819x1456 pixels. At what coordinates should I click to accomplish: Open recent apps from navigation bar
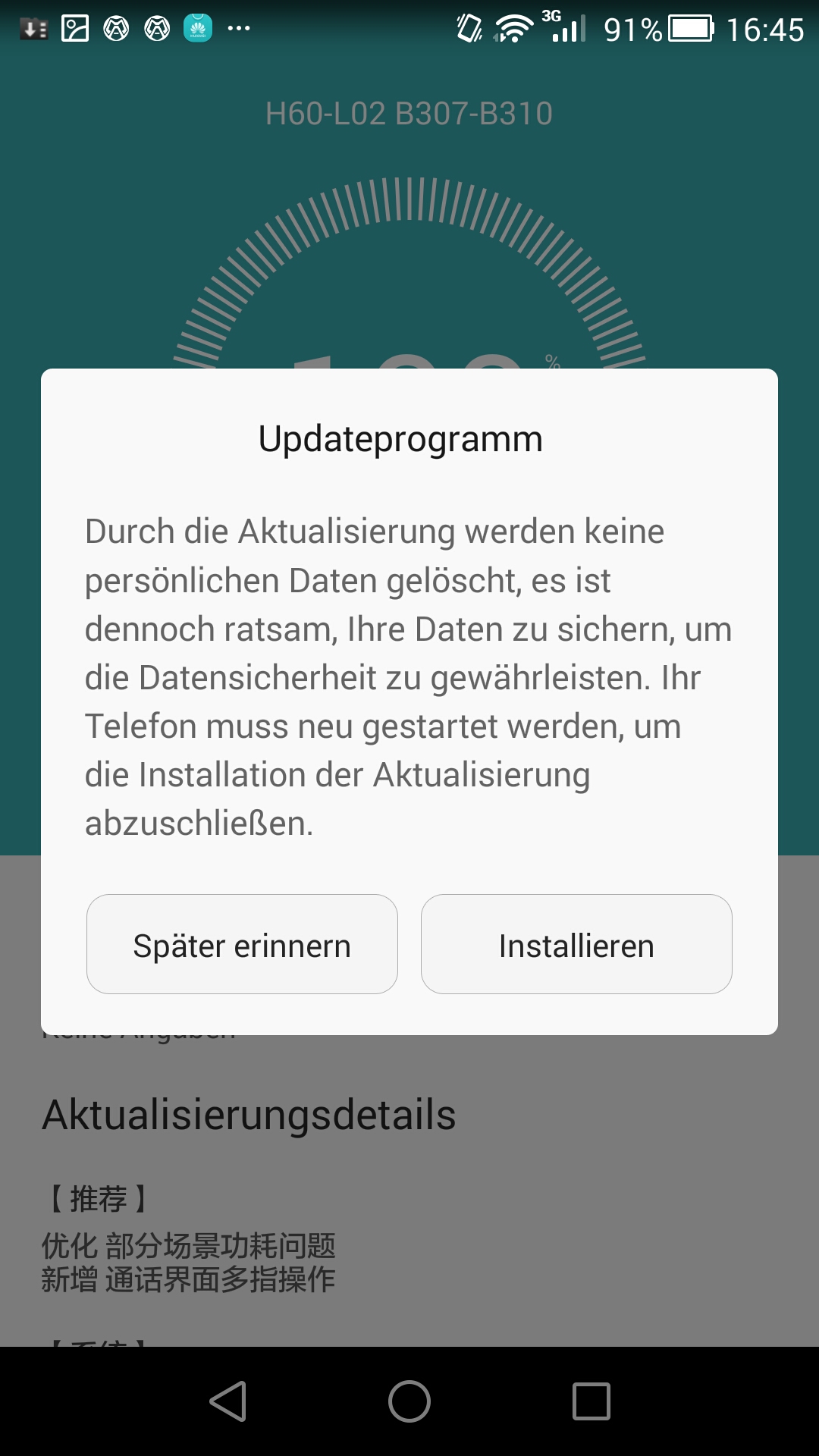(591, 1401)
